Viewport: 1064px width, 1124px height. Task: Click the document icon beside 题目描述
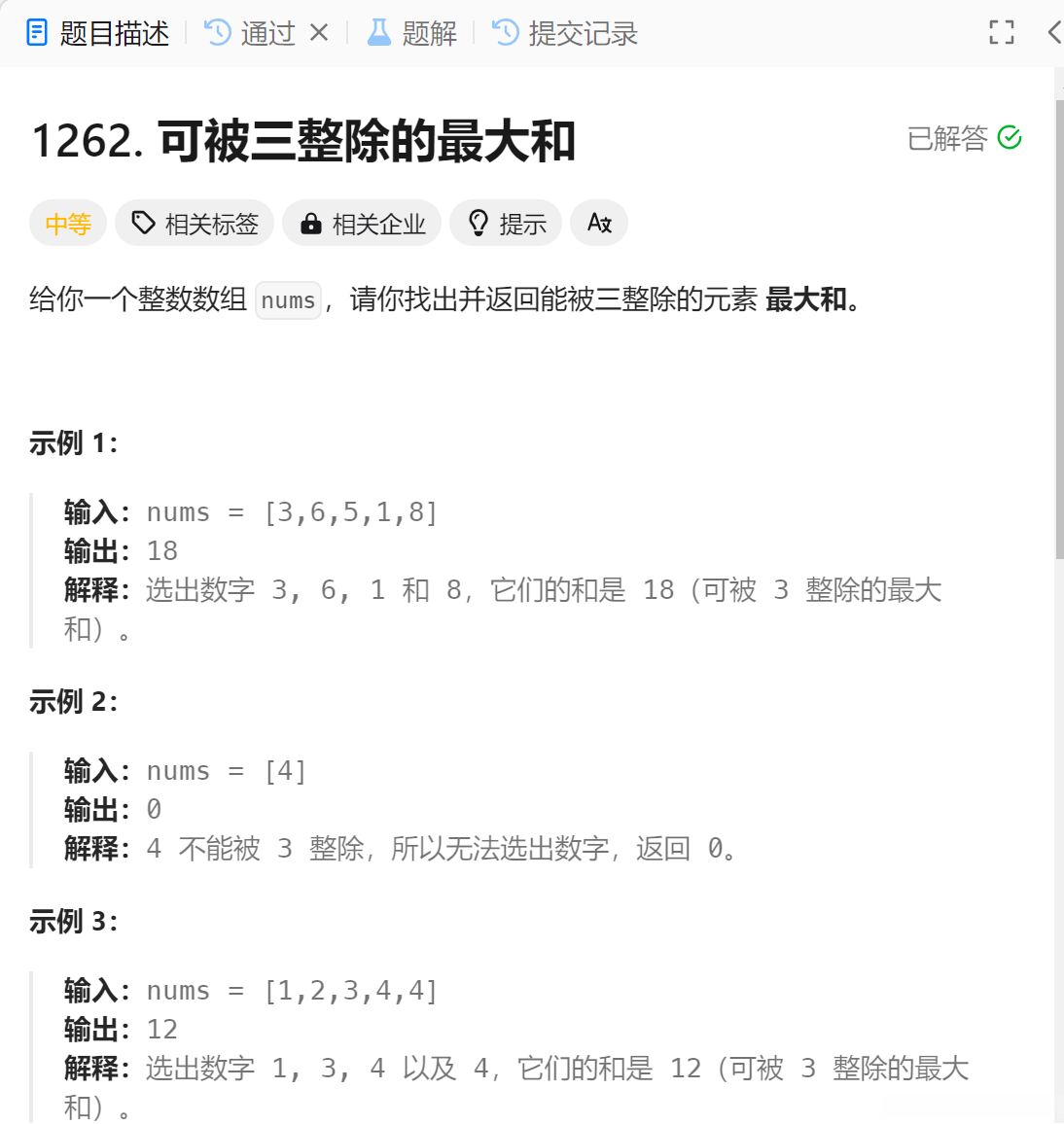37,32
